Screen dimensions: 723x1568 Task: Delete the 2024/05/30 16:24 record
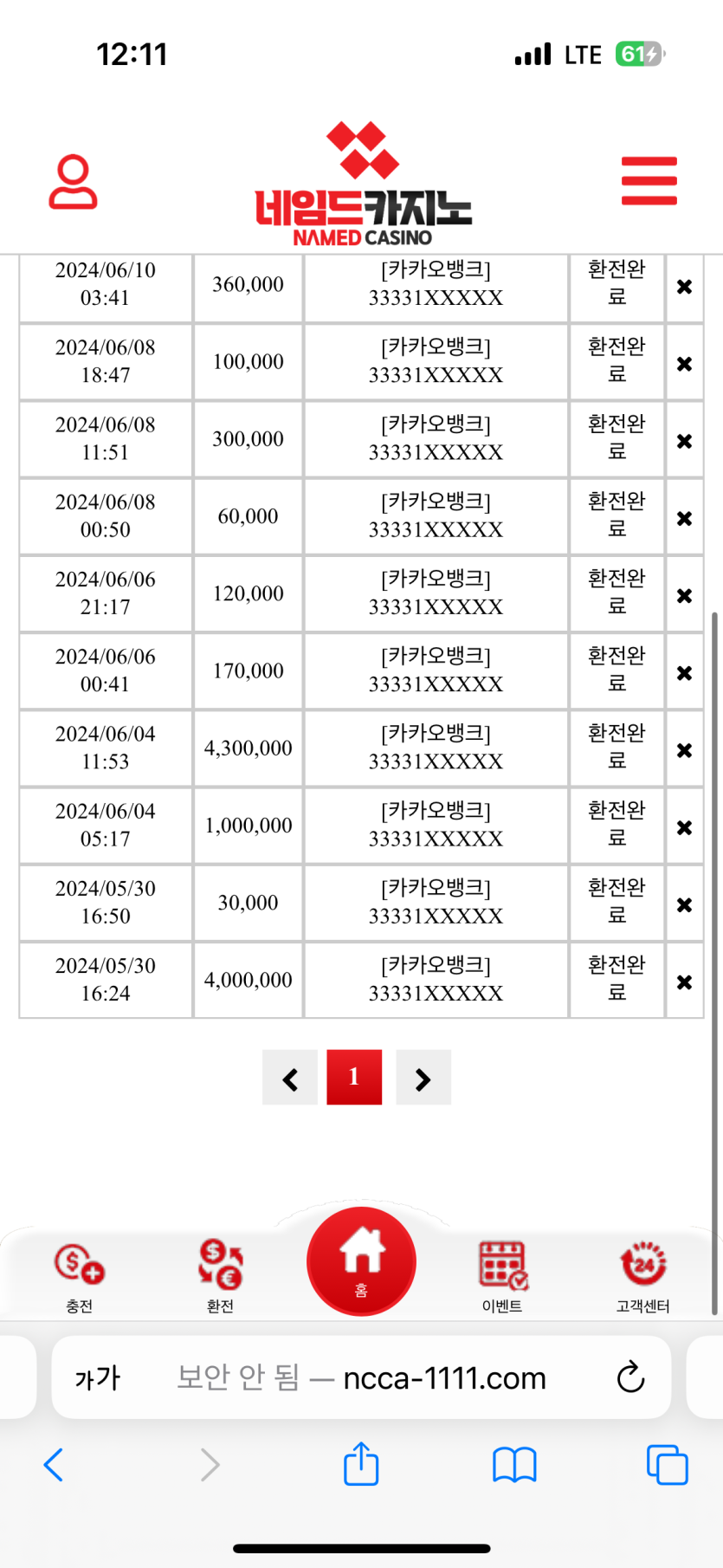coord(684,982)
